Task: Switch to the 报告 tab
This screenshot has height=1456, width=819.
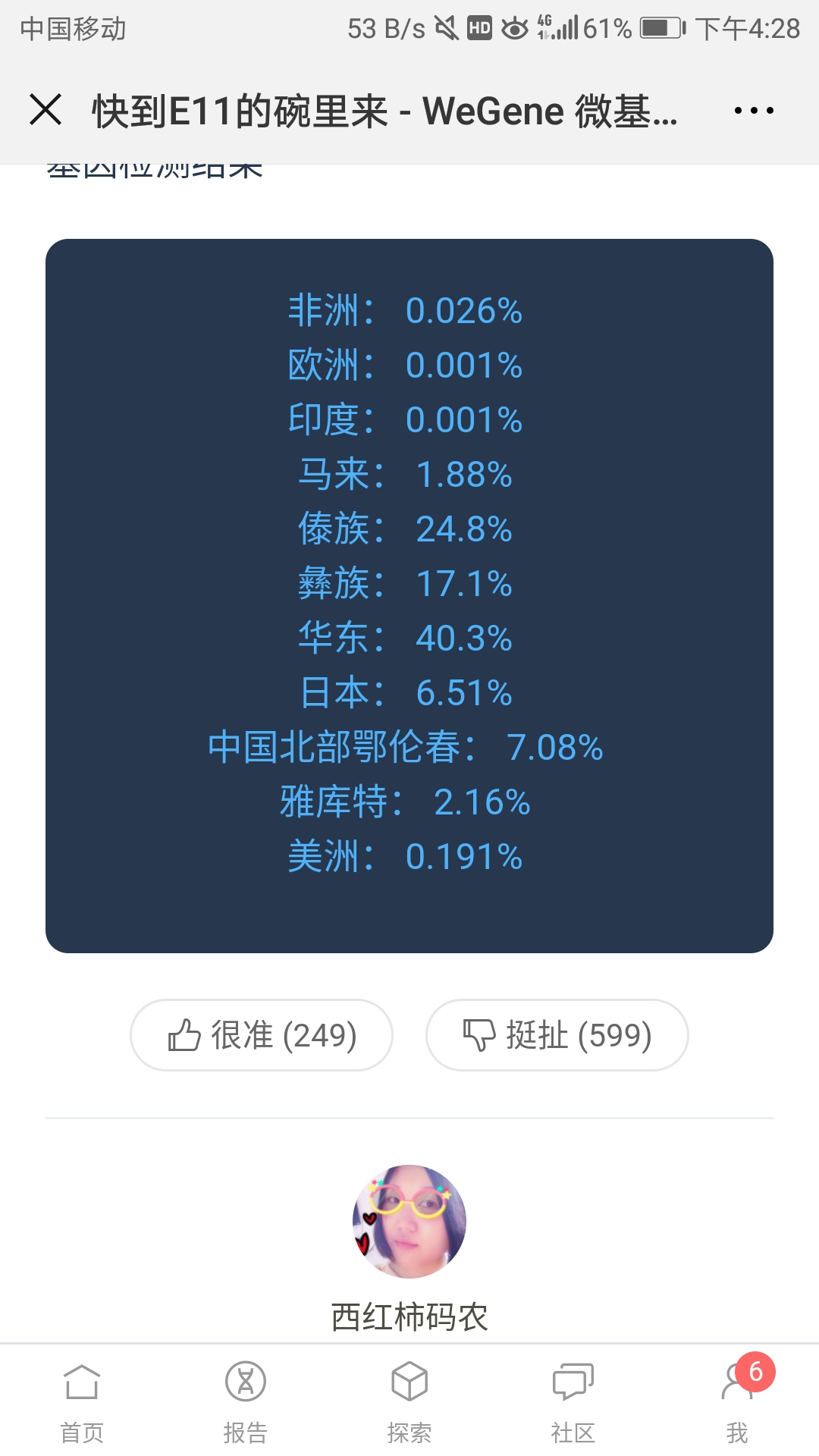Action: click(246, 1403)
